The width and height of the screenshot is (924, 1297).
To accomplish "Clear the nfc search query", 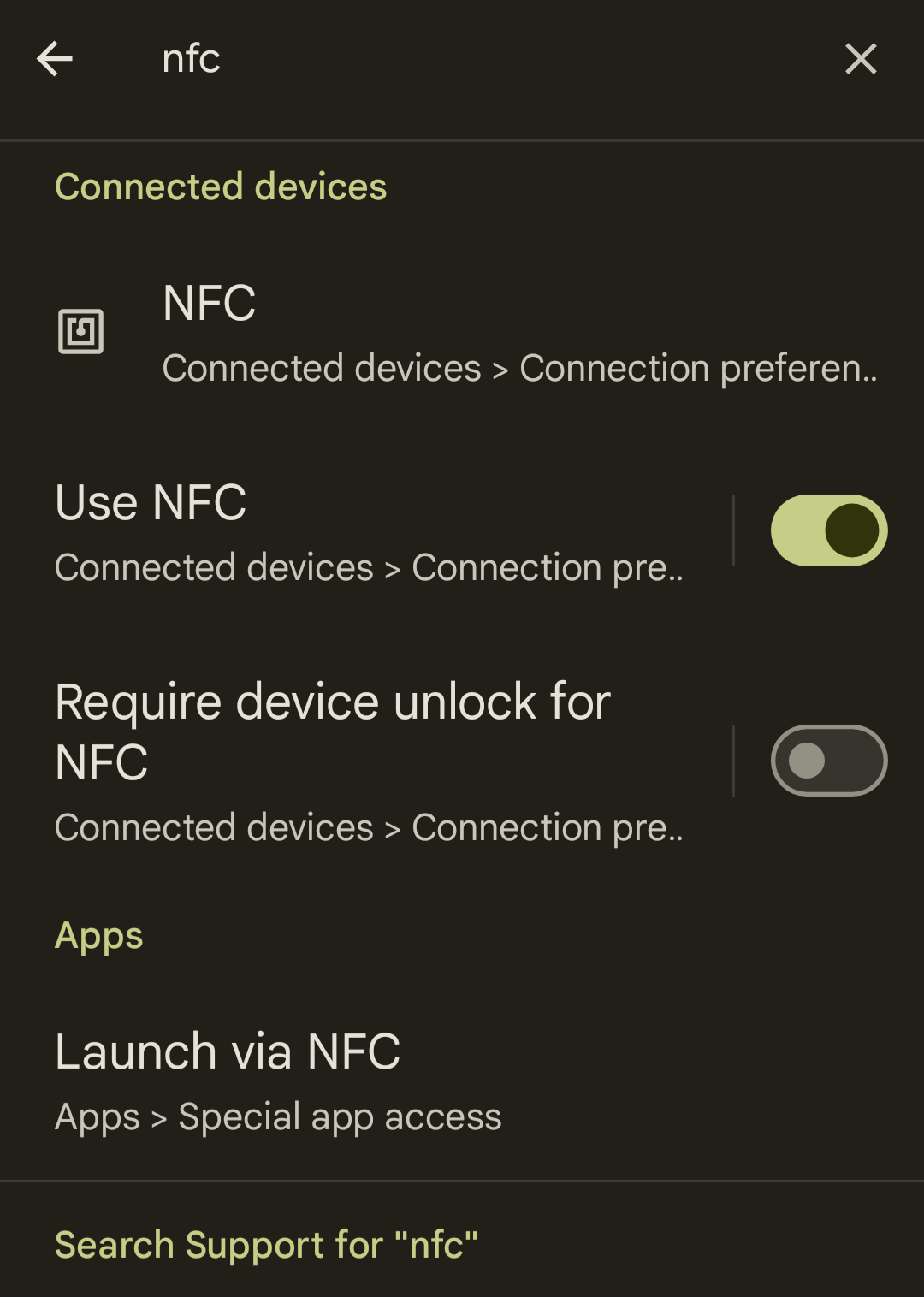I will [860, 59].
